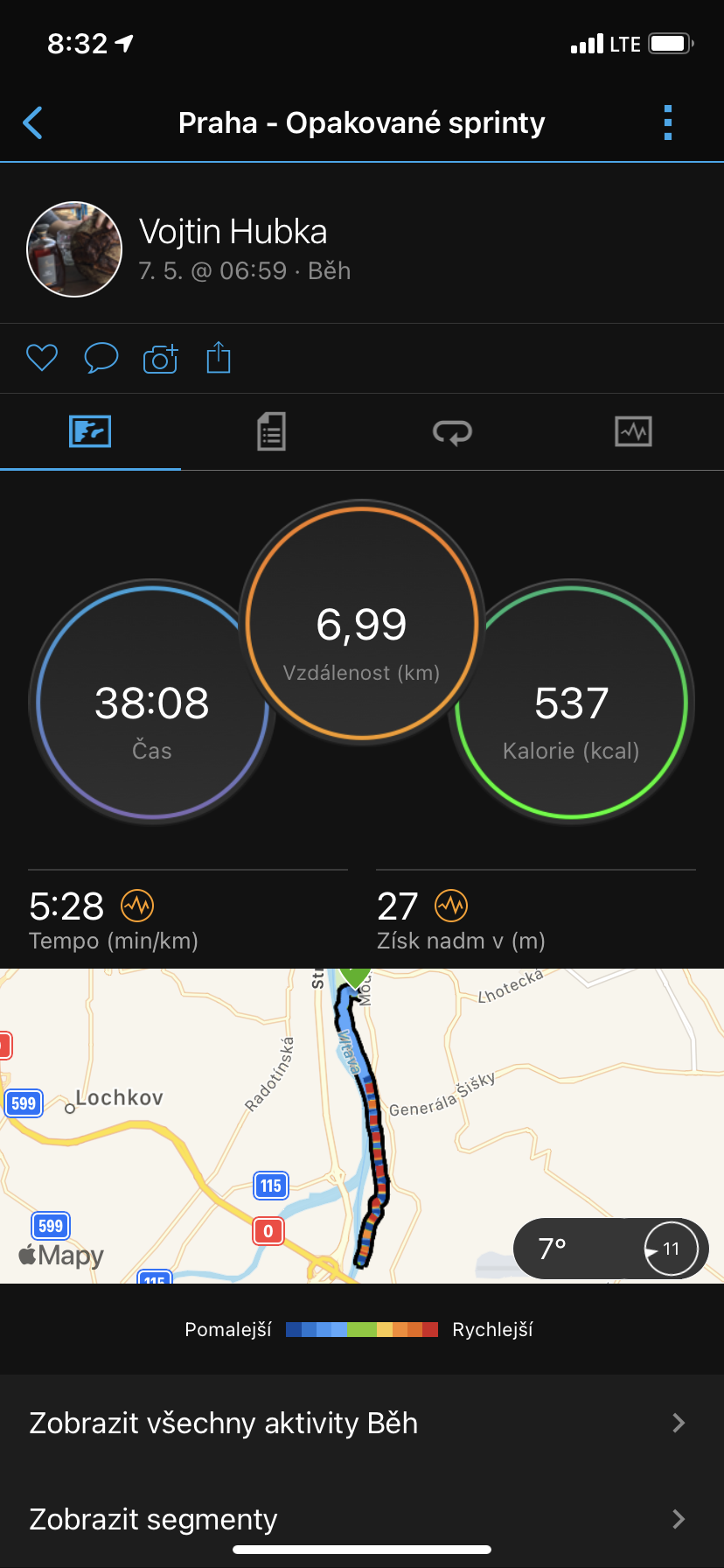Like this activity with the heart icon
724x1568 pixels.
click(41, 358)
